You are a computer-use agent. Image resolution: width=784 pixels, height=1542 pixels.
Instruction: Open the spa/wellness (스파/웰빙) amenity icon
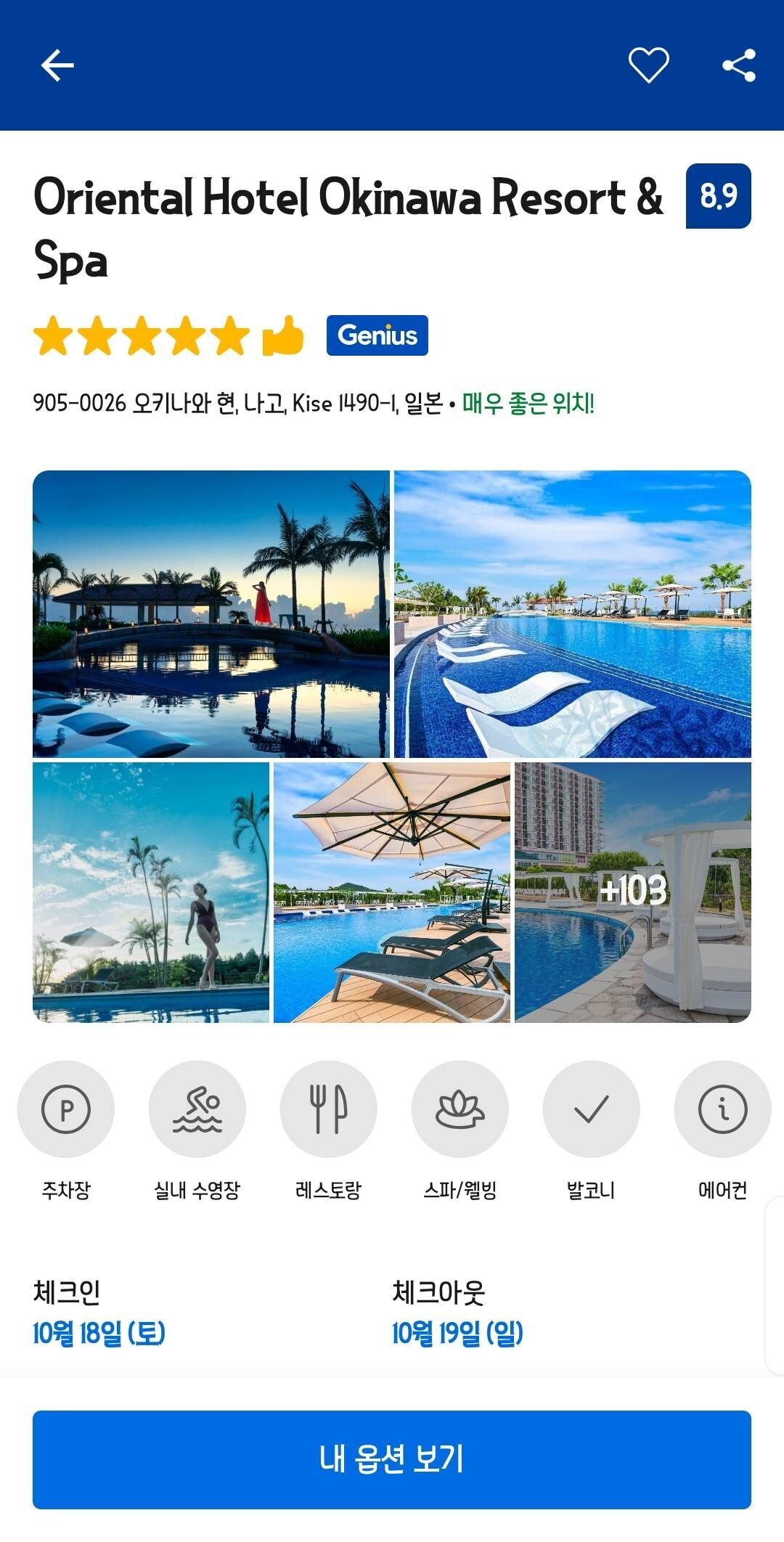point(458,1109)
